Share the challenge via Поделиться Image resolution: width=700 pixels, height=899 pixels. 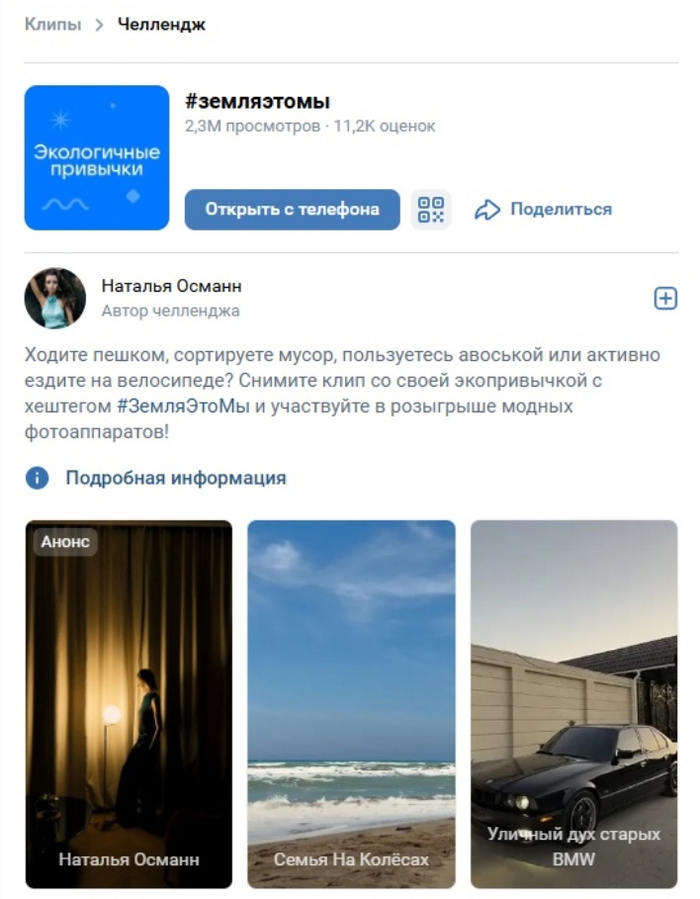pyautogui.click(x=543, y=210)
